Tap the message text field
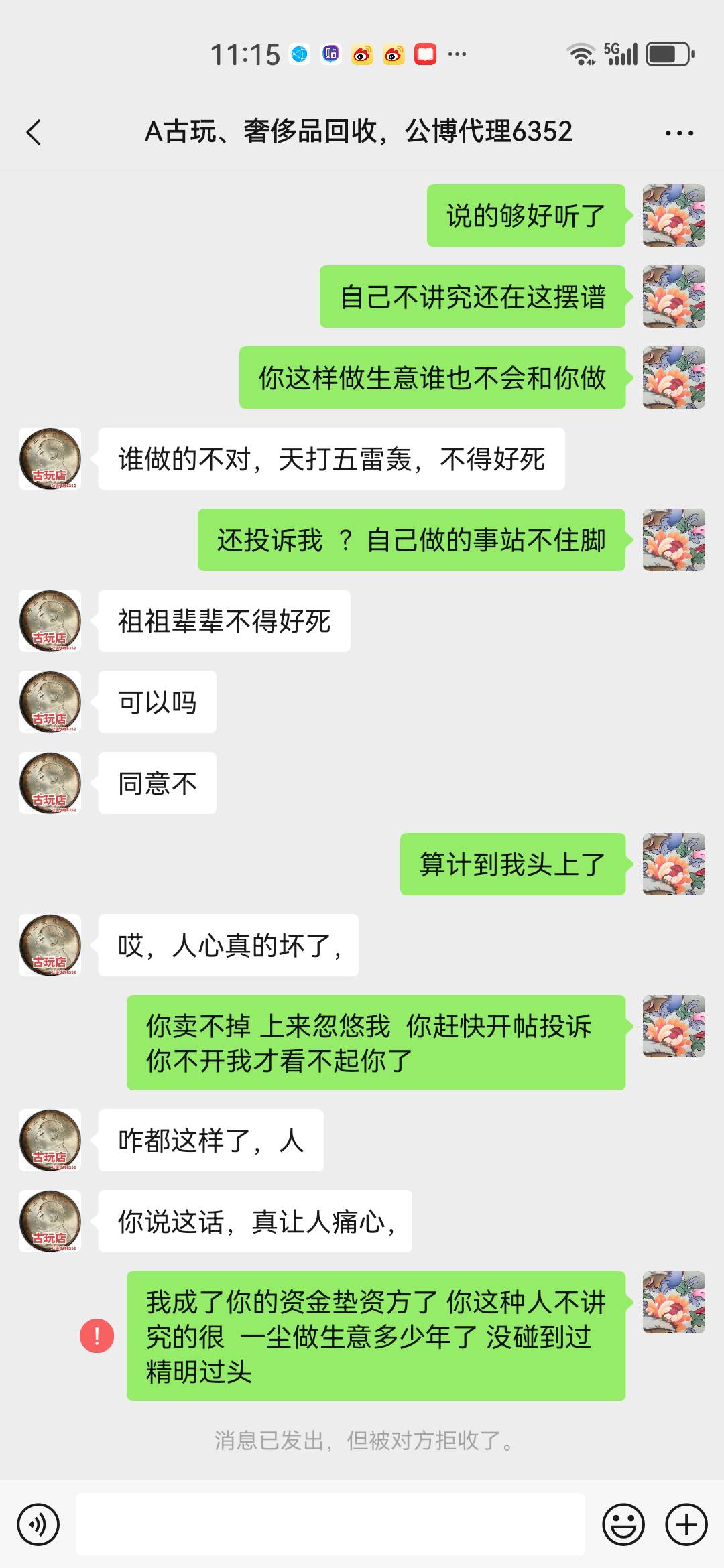This screenshot has height=1568, width=724. [x=330, y=1524]
